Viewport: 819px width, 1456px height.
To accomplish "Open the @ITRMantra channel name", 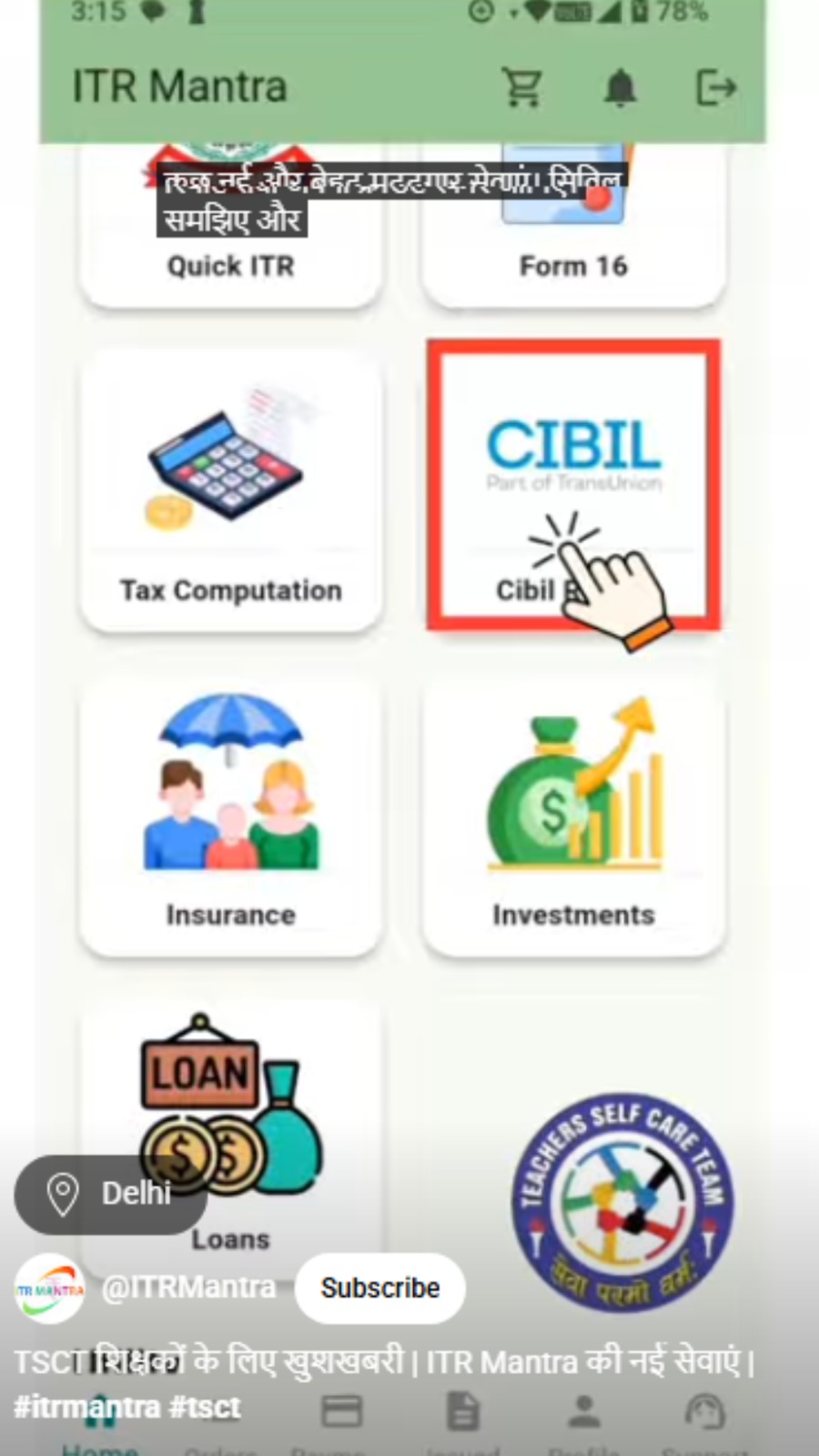I will 188,1288.
